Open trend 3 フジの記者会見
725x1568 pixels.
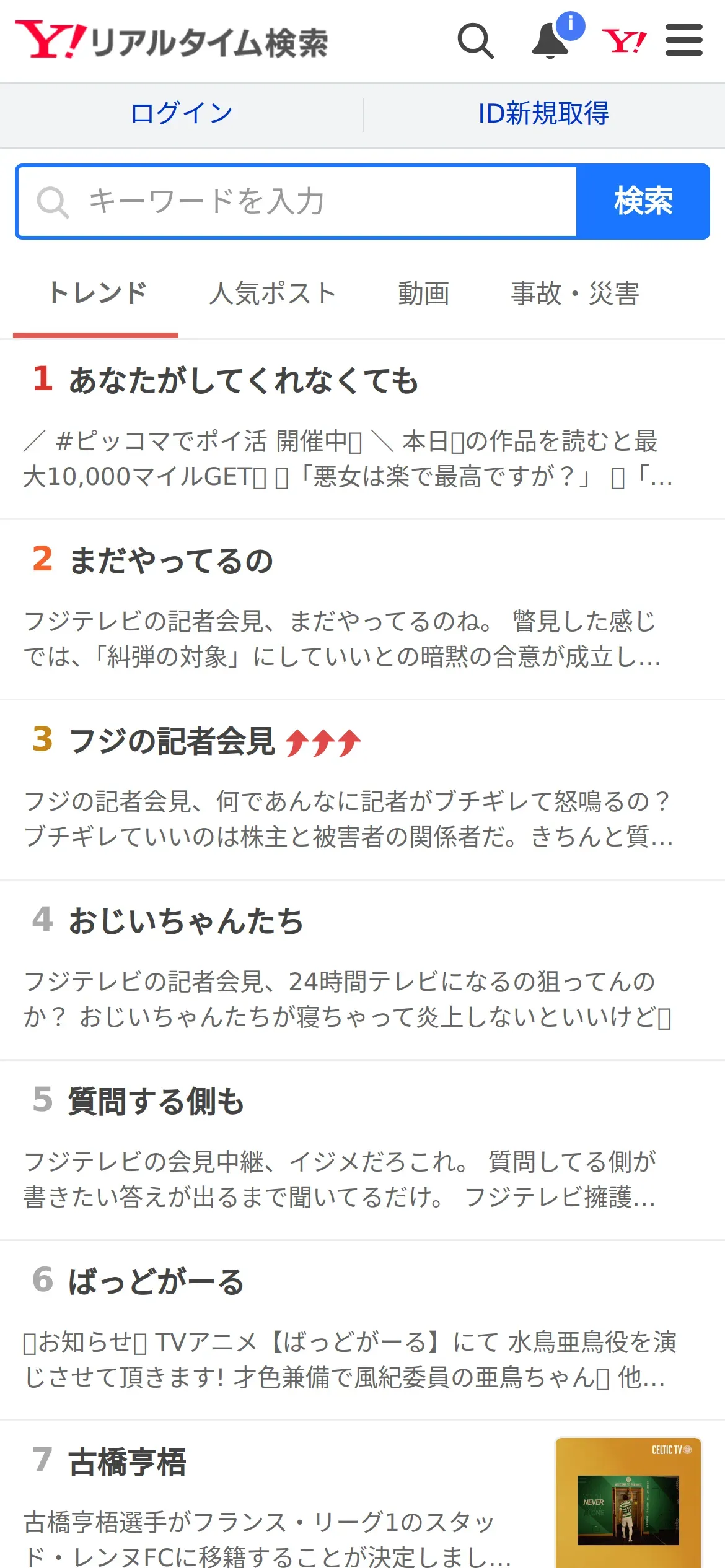(x=362, y=790)
